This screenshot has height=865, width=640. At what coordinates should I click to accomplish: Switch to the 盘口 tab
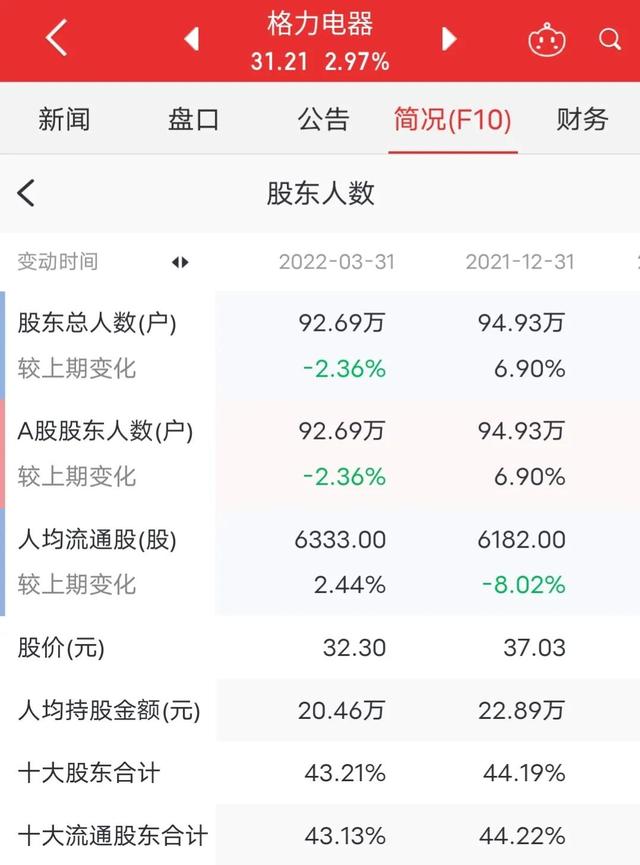coord(194,120)
